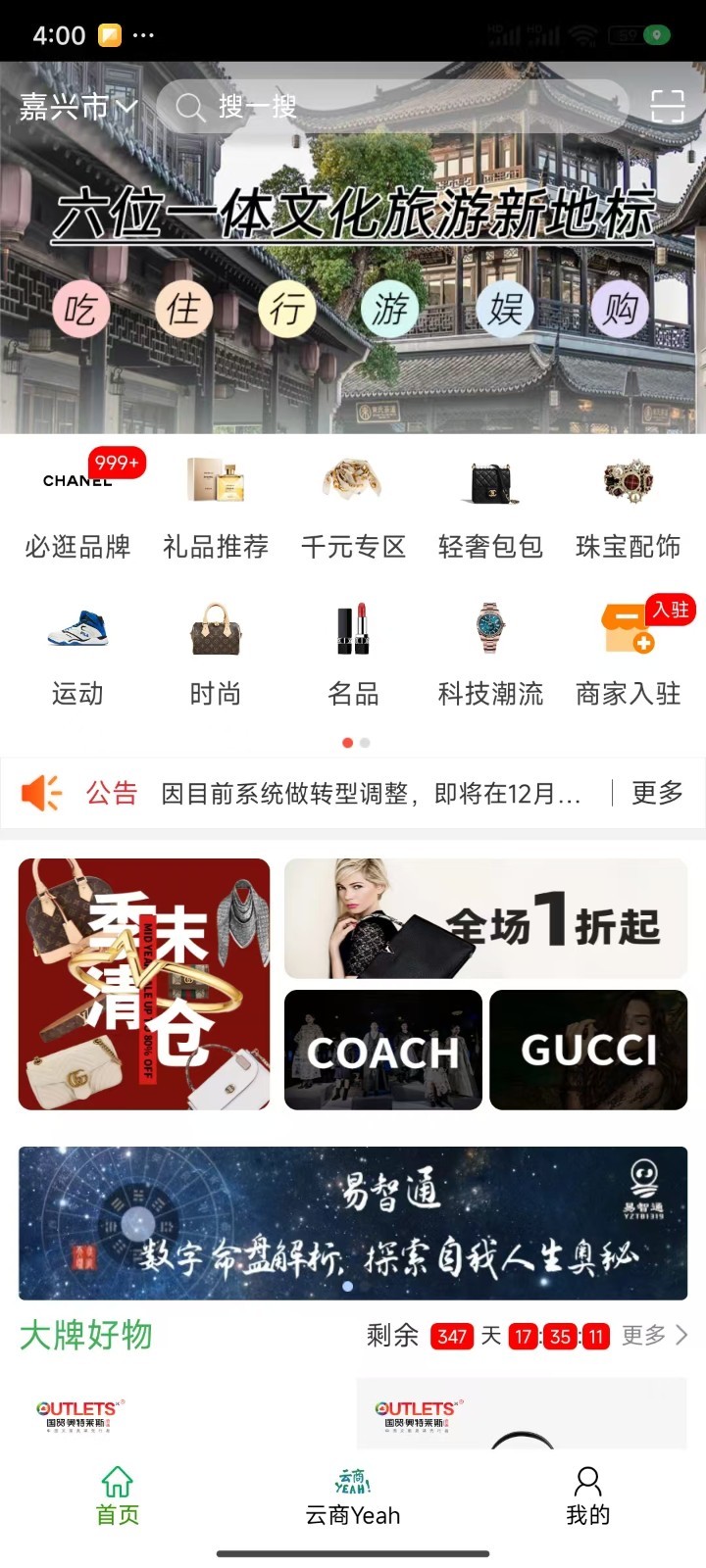Browse the 科技潮流 category
Image resolution: width=706 pixels, height=1568 pixels.
coord(490,653)
